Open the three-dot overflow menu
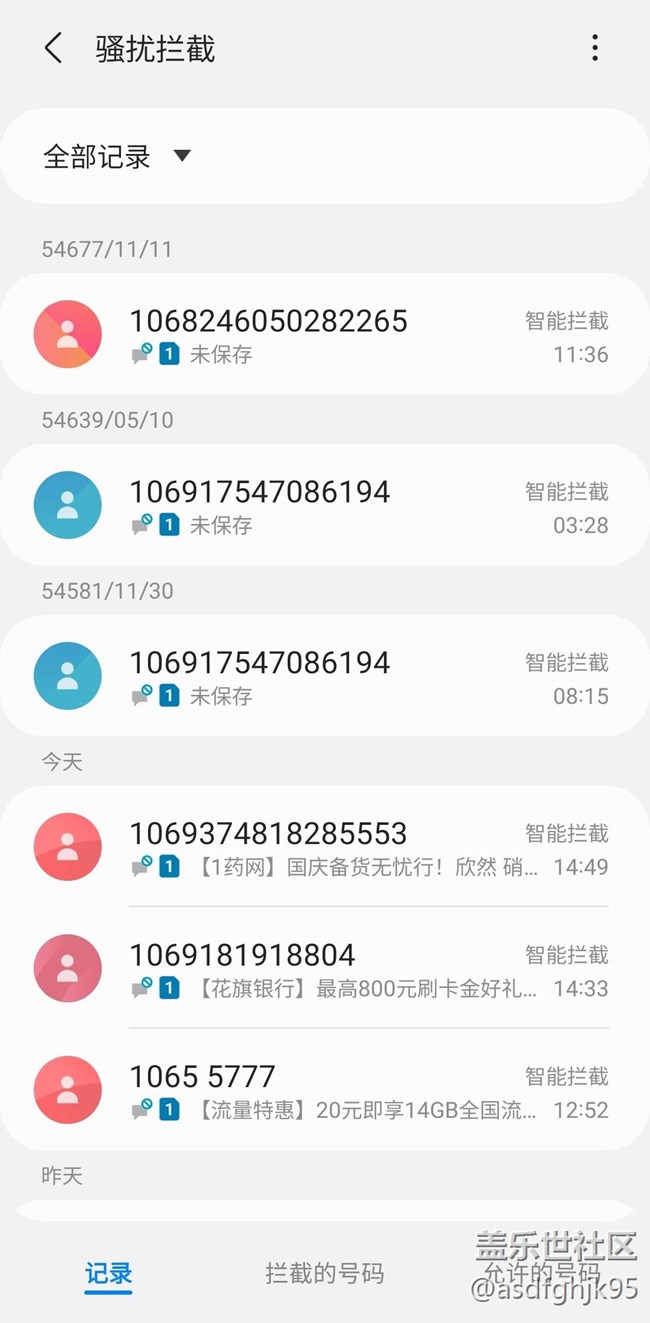Viewport: 650px width, 1323px height. coord(595,48)
